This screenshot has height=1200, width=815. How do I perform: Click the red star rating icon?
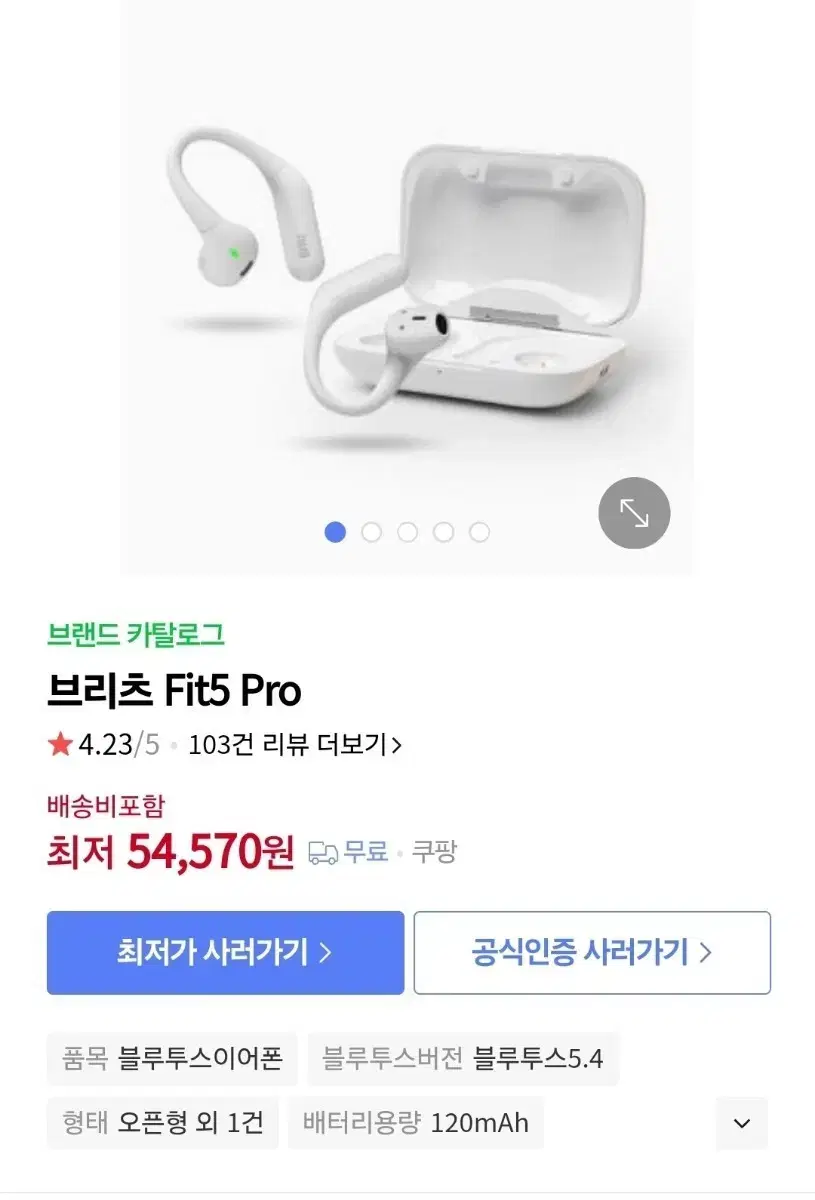(x=59, y=743)
